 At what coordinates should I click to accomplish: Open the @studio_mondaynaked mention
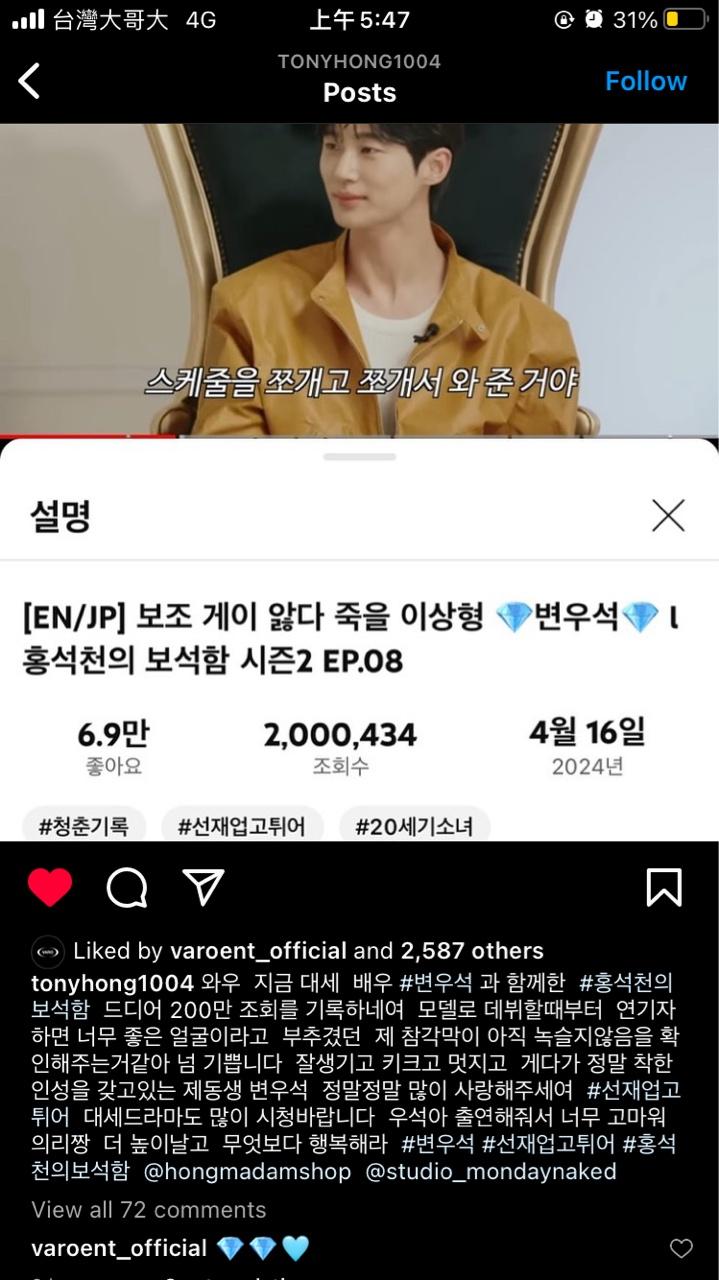point(491,1171)
